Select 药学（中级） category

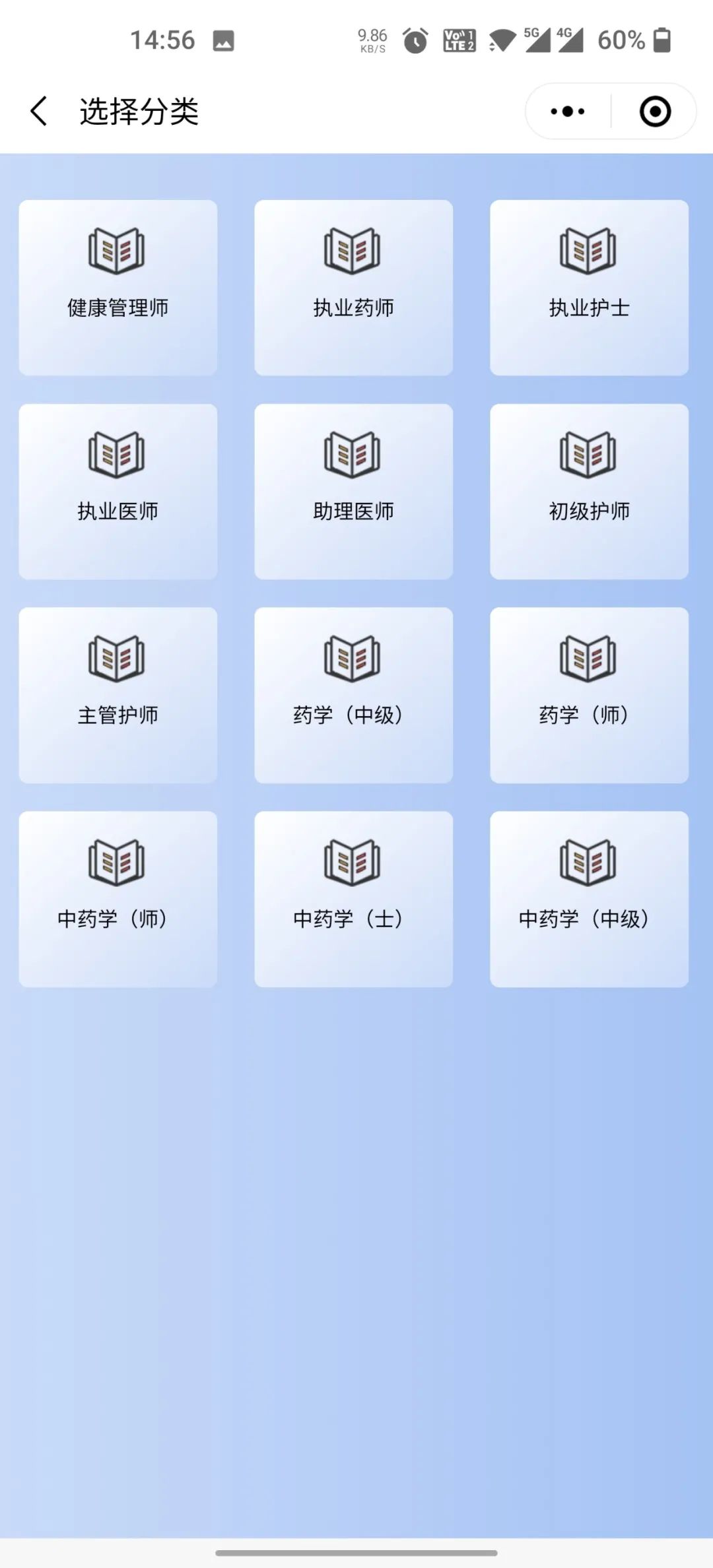(353, 695)
